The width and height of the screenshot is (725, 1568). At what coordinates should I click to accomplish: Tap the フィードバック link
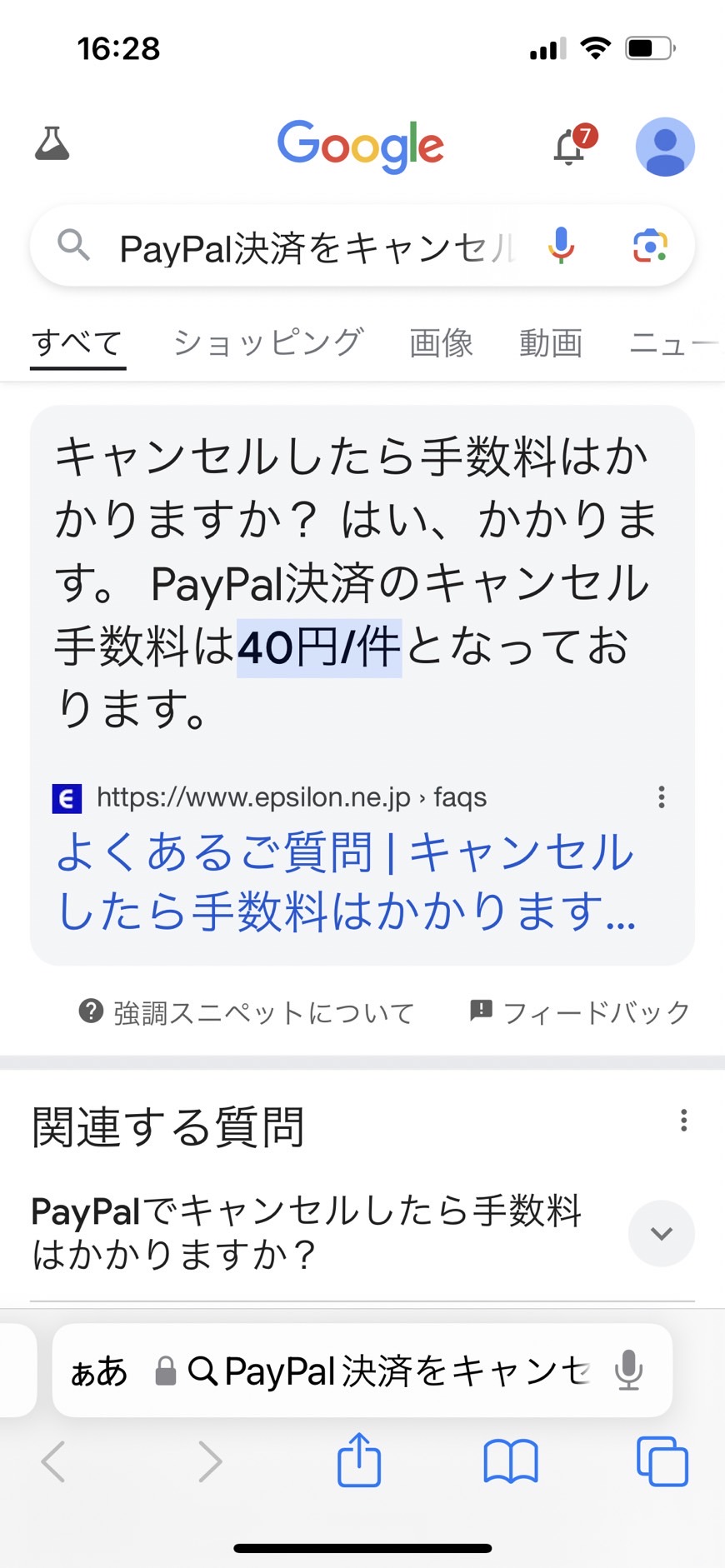[x=580, y=1012]
